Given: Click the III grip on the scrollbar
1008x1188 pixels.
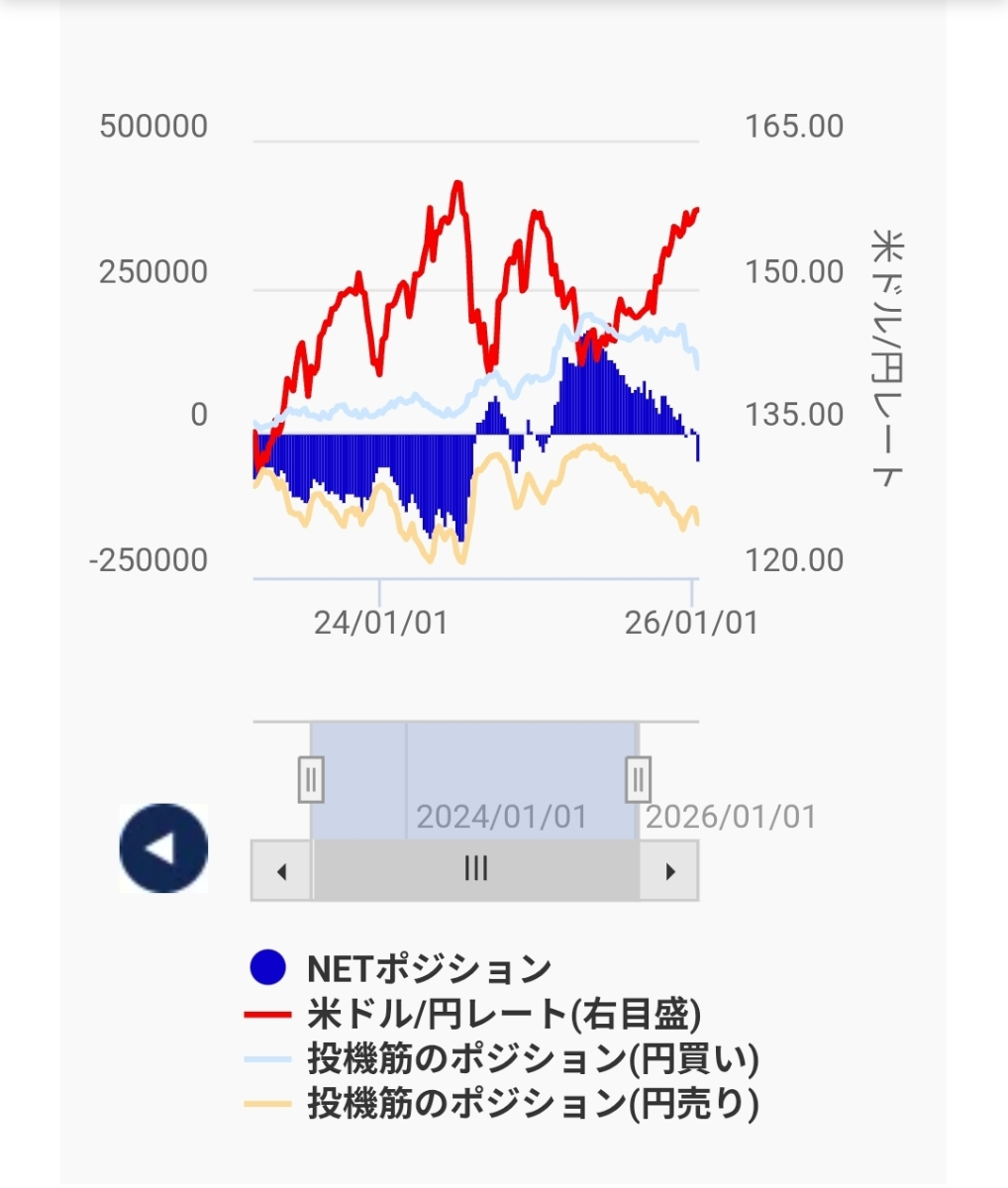Looking at the screenshot, I should [475, 868].
